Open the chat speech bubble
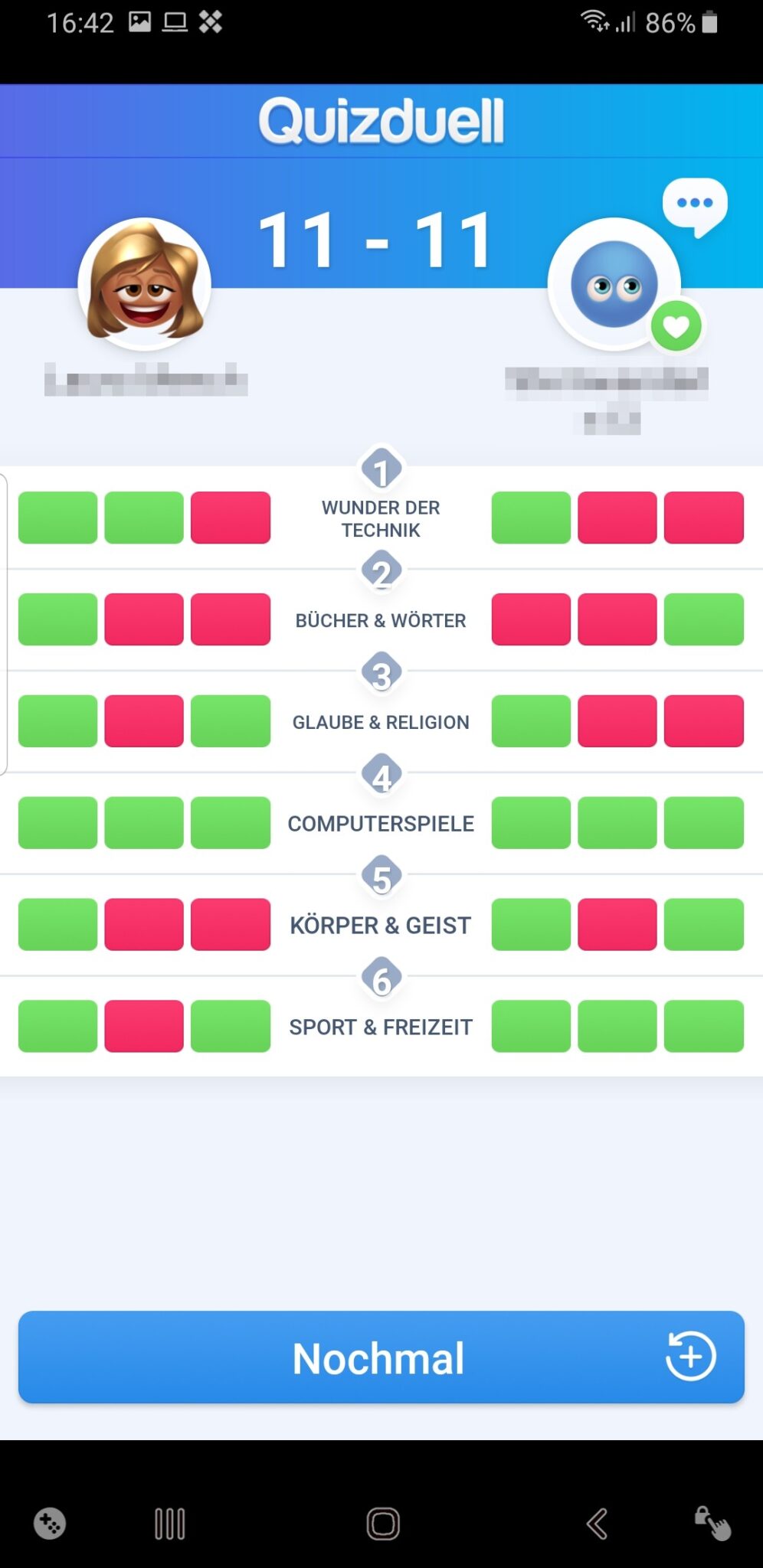 point(694,205)
